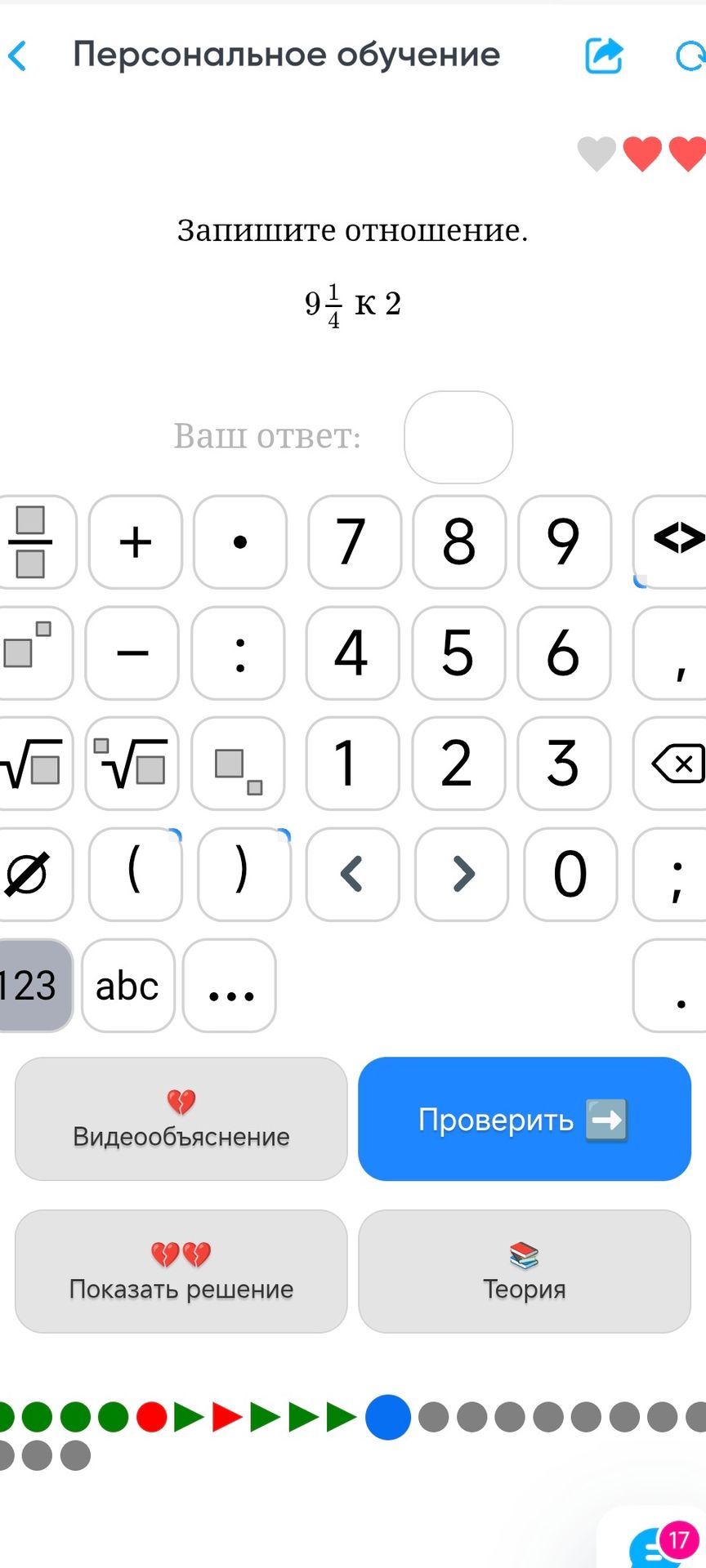Reveal solution via Показать решение

pos(181,1272)
